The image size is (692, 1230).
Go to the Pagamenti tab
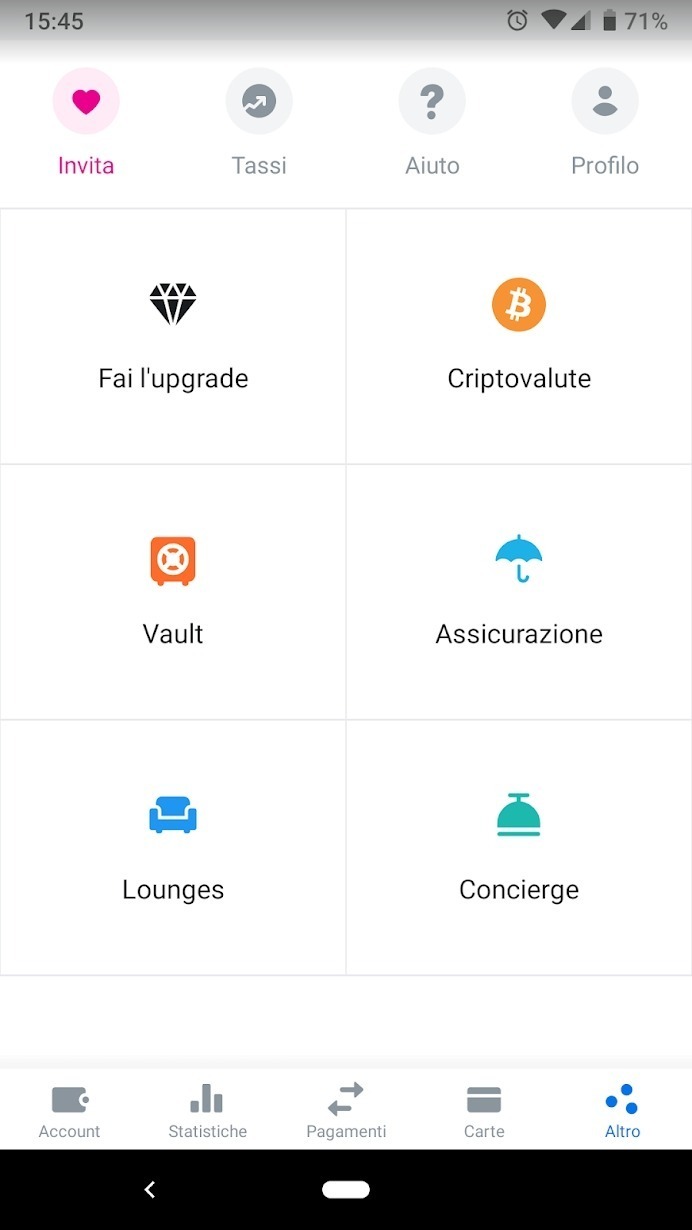[346, 1110]
